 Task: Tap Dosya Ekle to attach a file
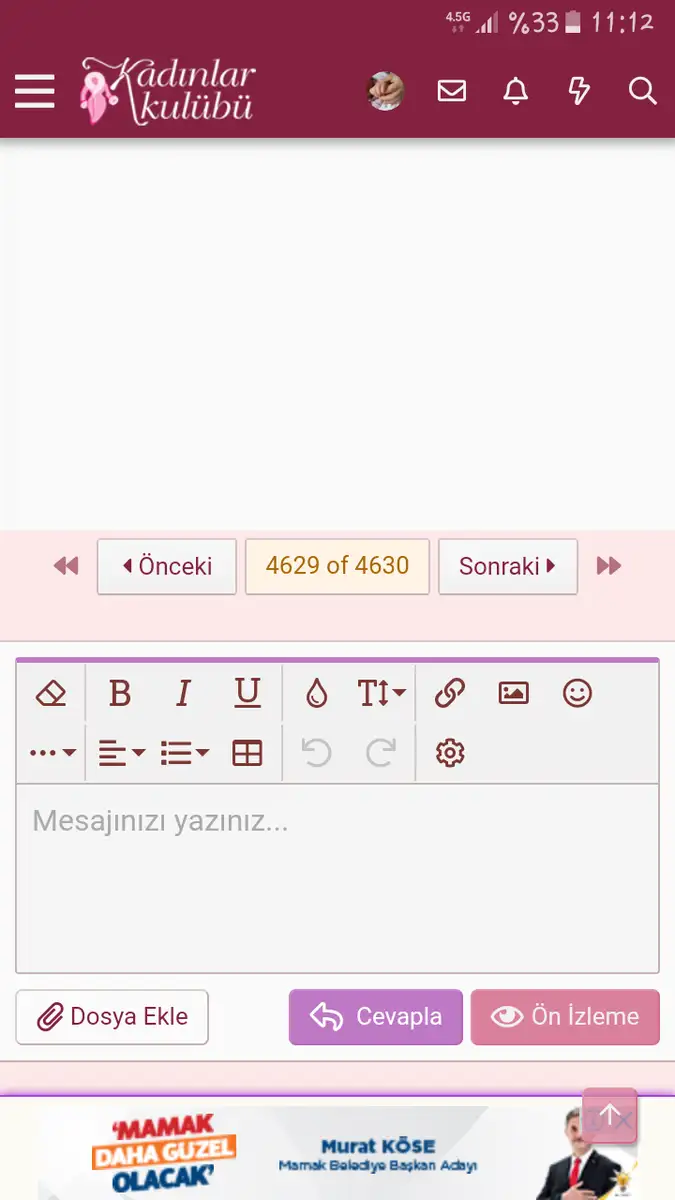tap(112, 1017)
